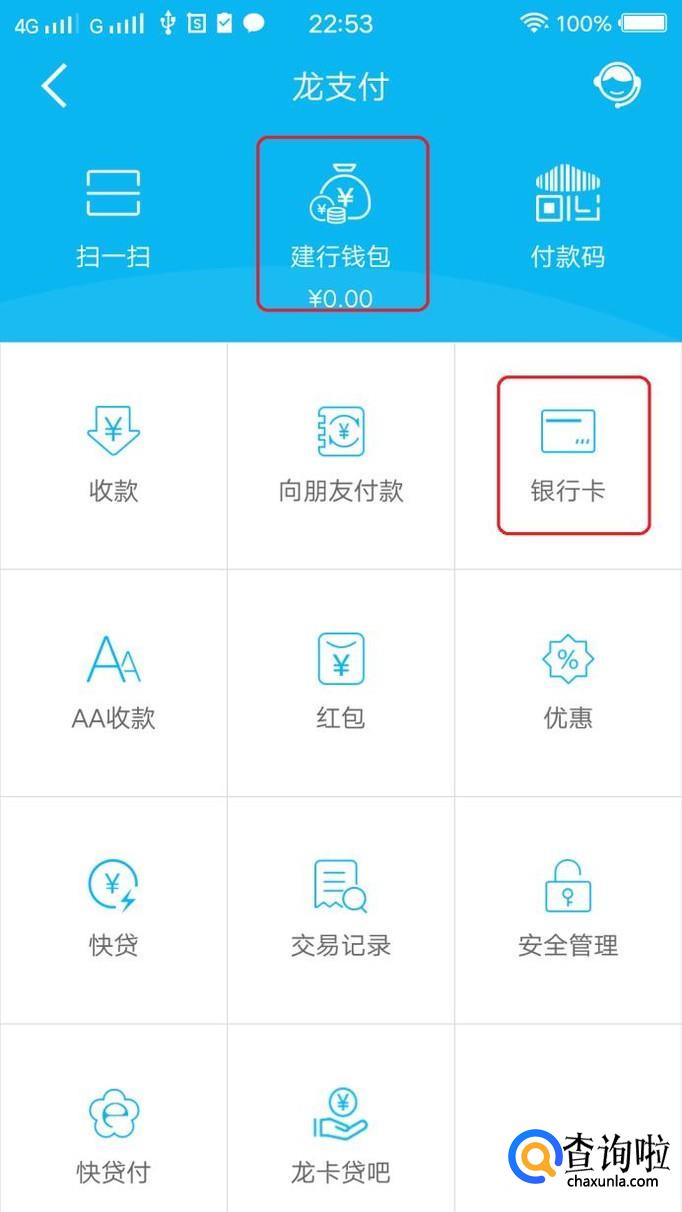Open 快贷 quick loan
Image resolution: width=682 pixels, height=1212 pixels.
tap(114, 910)
